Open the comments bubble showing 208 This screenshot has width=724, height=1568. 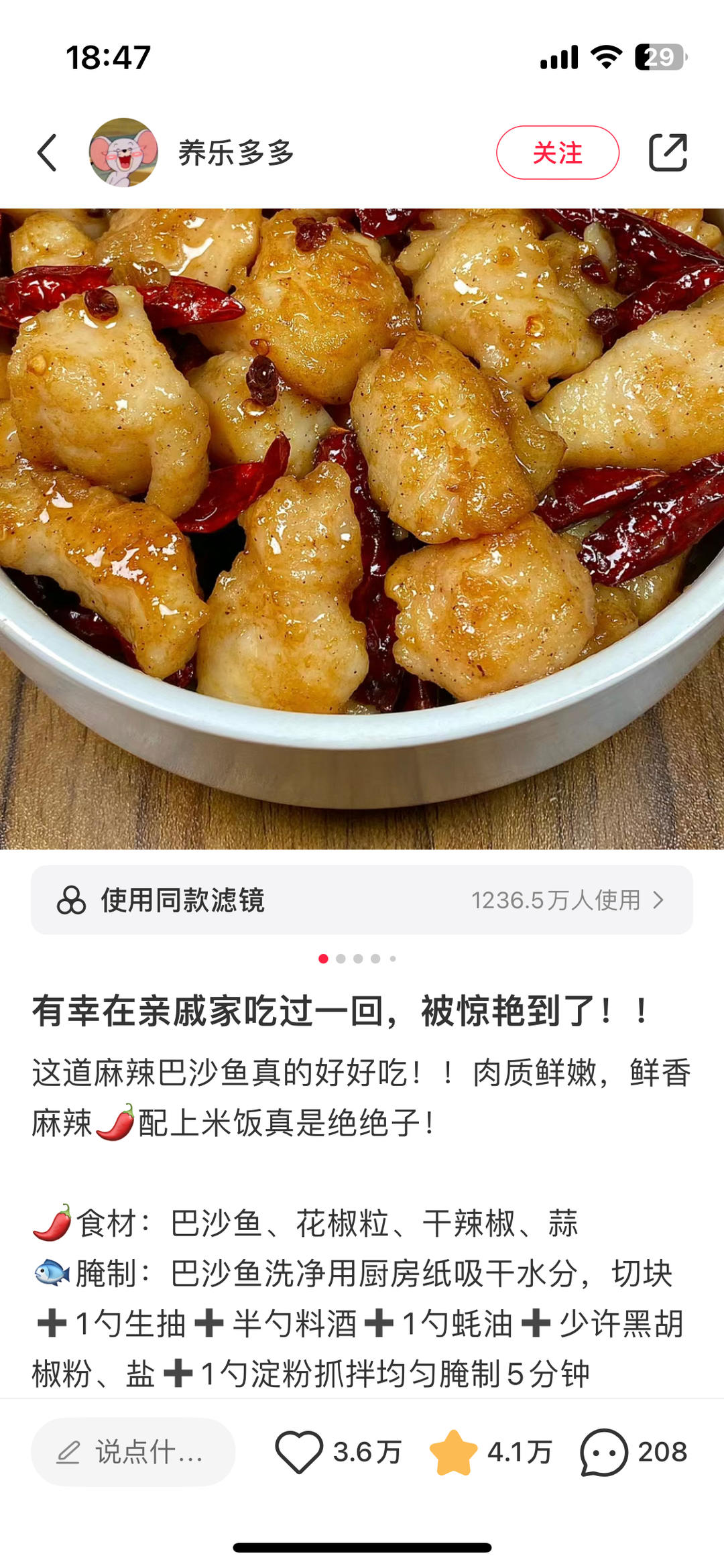[604, 1452]
